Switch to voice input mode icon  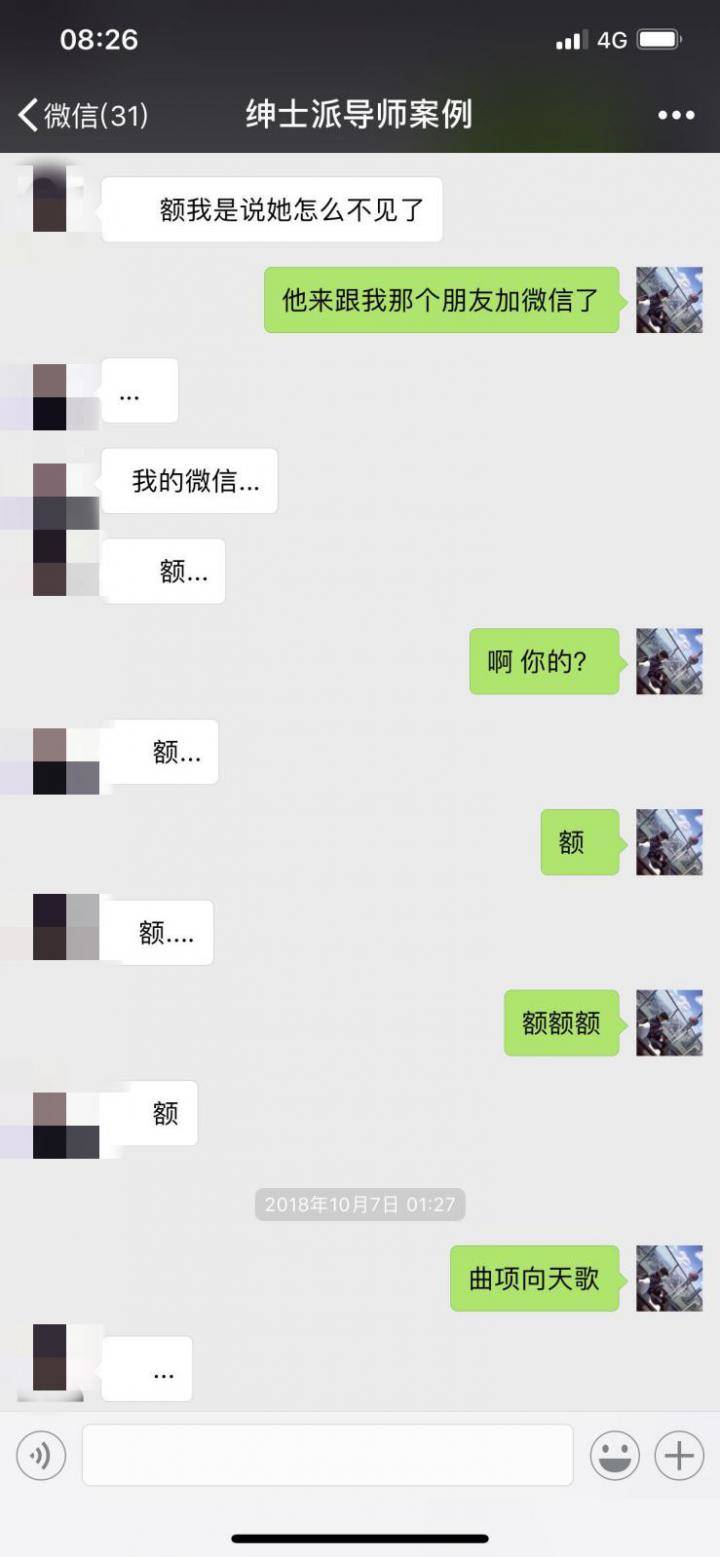click(x=40, y=1456)
